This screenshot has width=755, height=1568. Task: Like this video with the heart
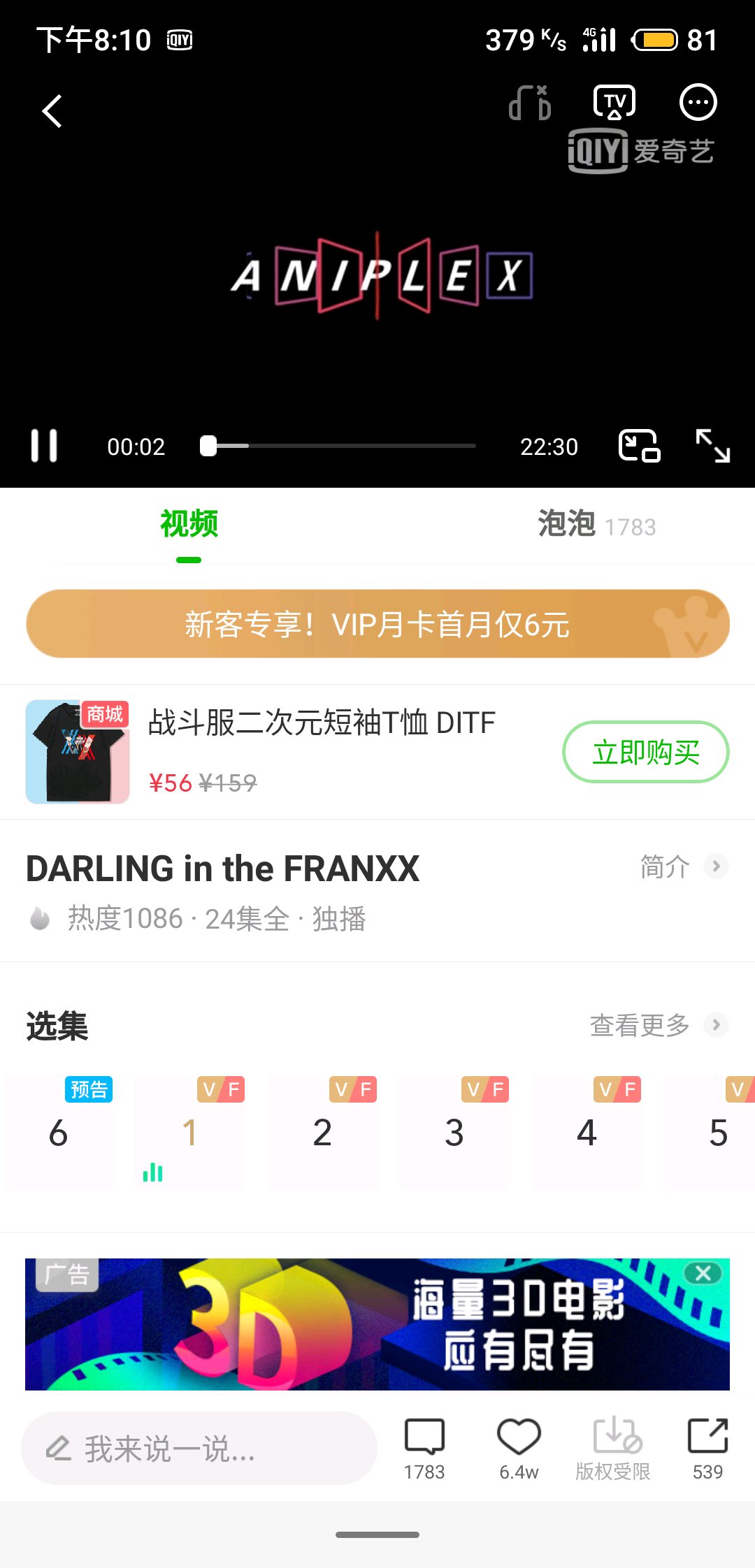pos(519,1449)
